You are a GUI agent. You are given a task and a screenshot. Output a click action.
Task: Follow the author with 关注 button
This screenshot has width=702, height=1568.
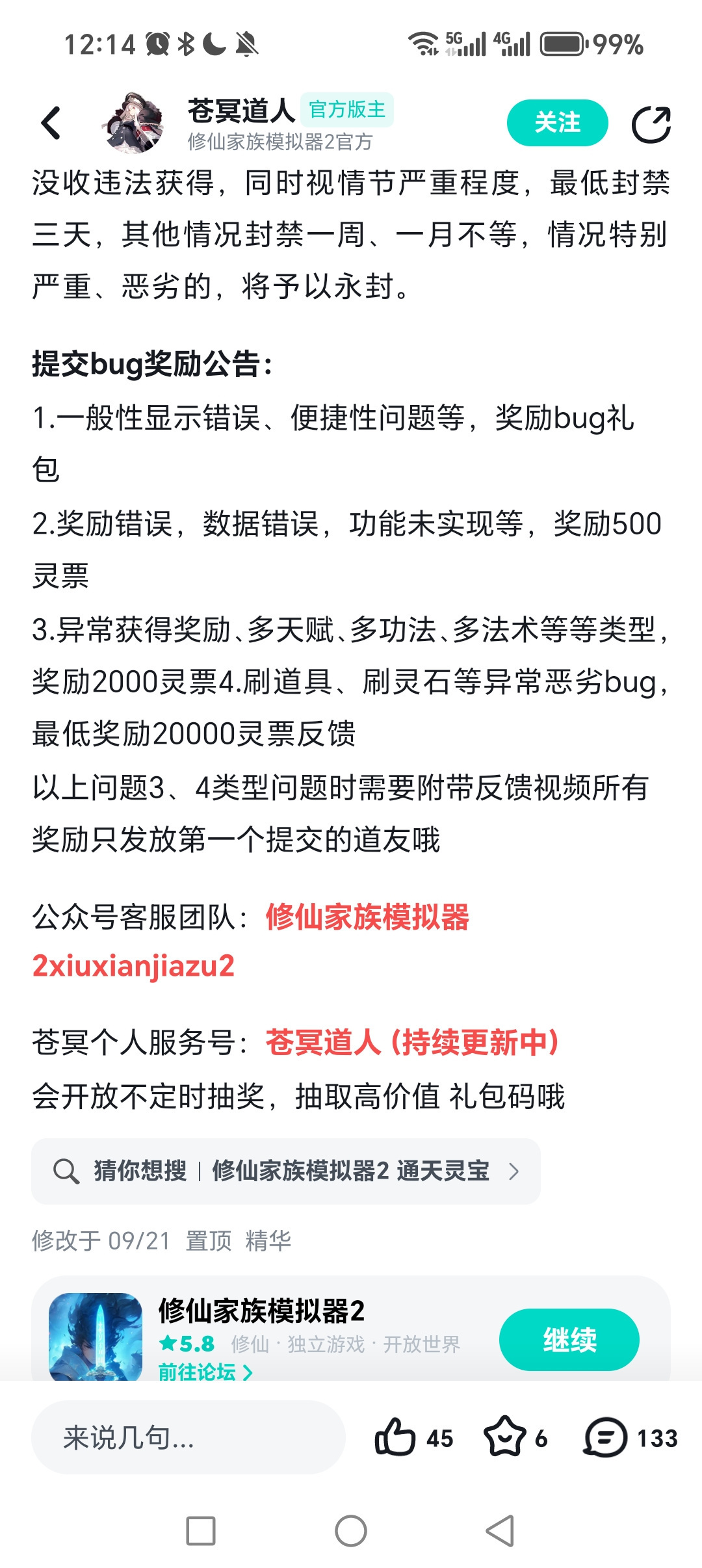tap(557, 123)
